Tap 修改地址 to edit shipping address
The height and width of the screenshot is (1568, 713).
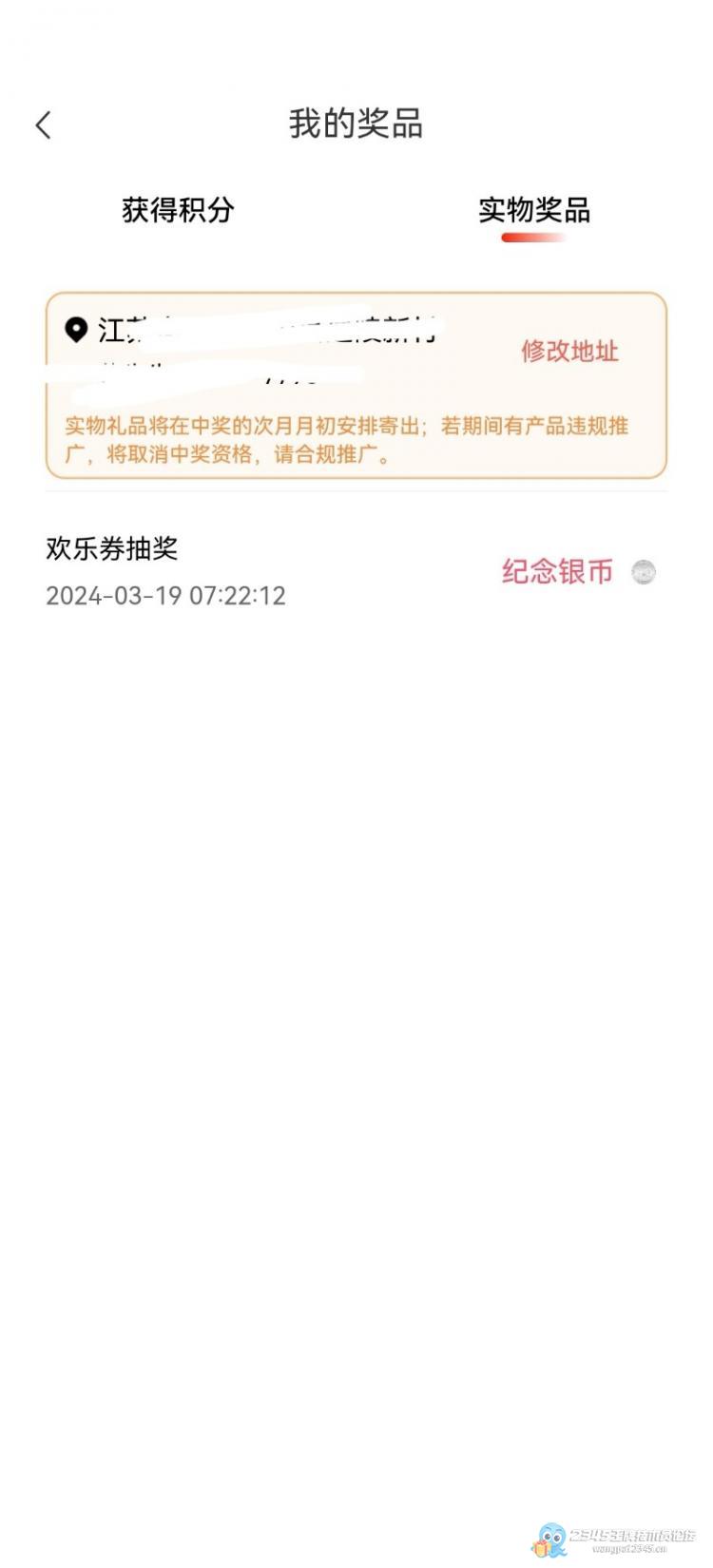tap(569, 351)
